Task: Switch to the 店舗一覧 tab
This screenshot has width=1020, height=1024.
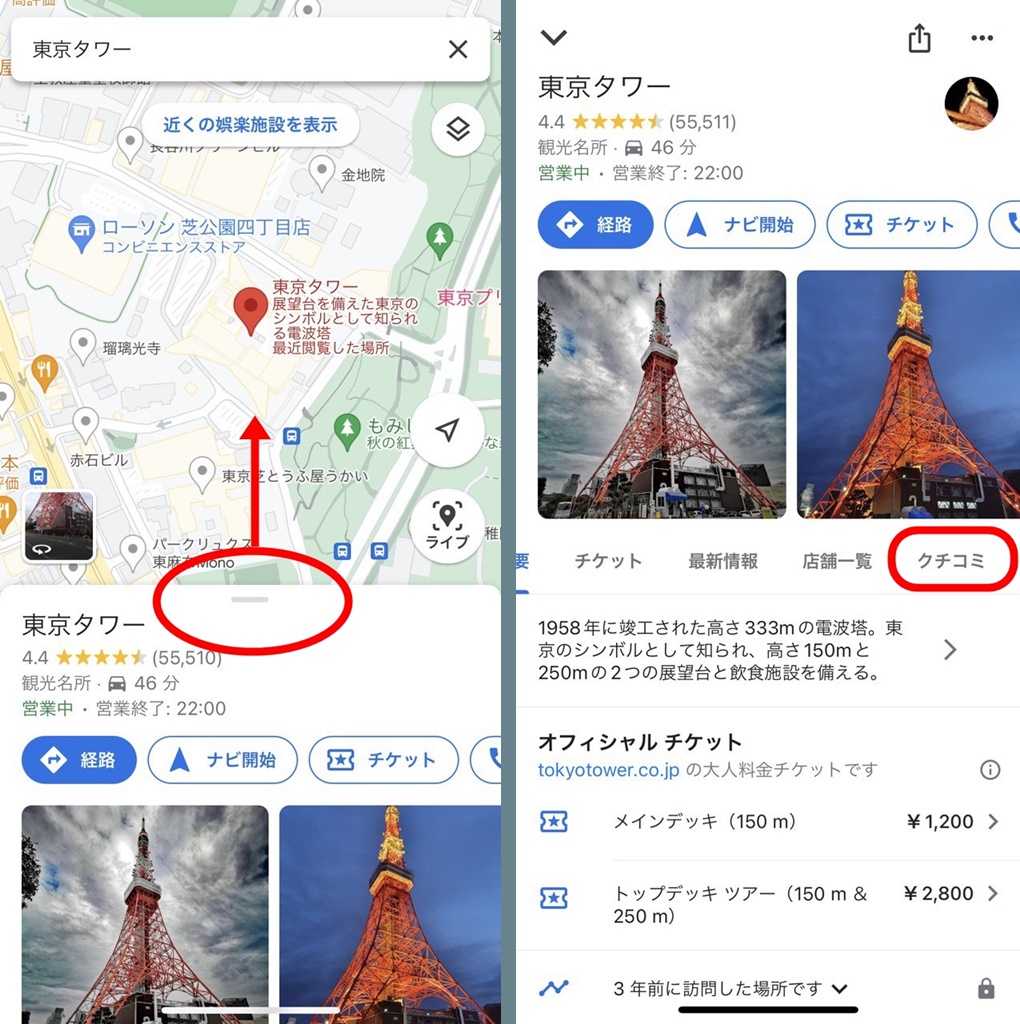Action: [837, 561]
